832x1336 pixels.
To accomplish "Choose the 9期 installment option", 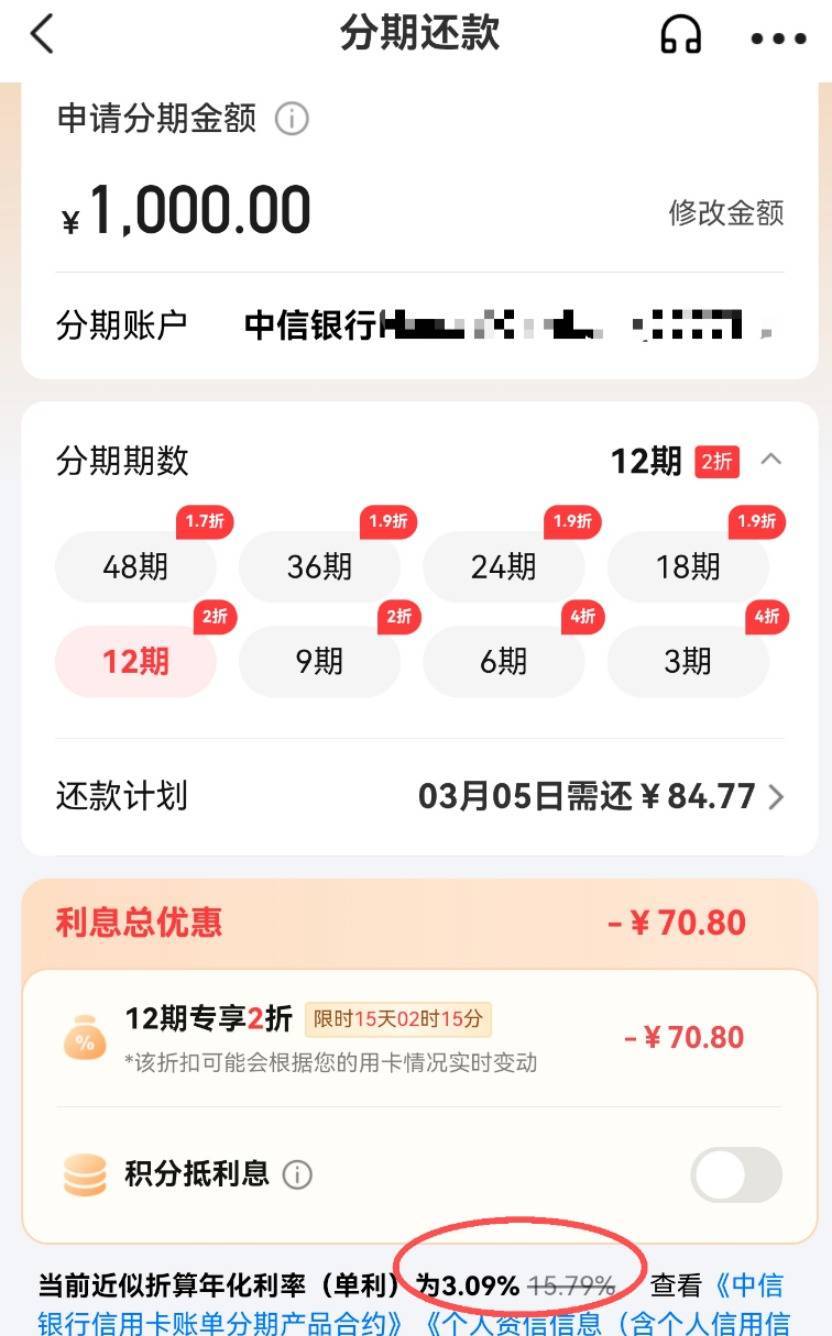I will (319, 661).
